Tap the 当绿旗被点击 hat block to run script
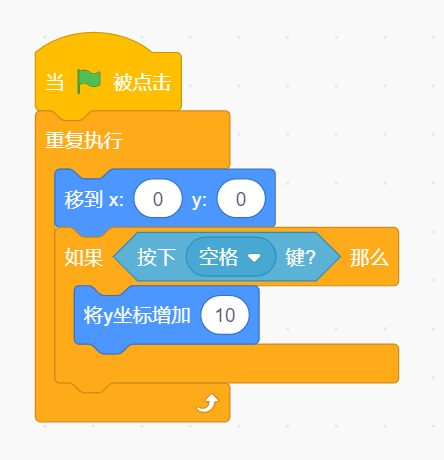 click(108, 82)
